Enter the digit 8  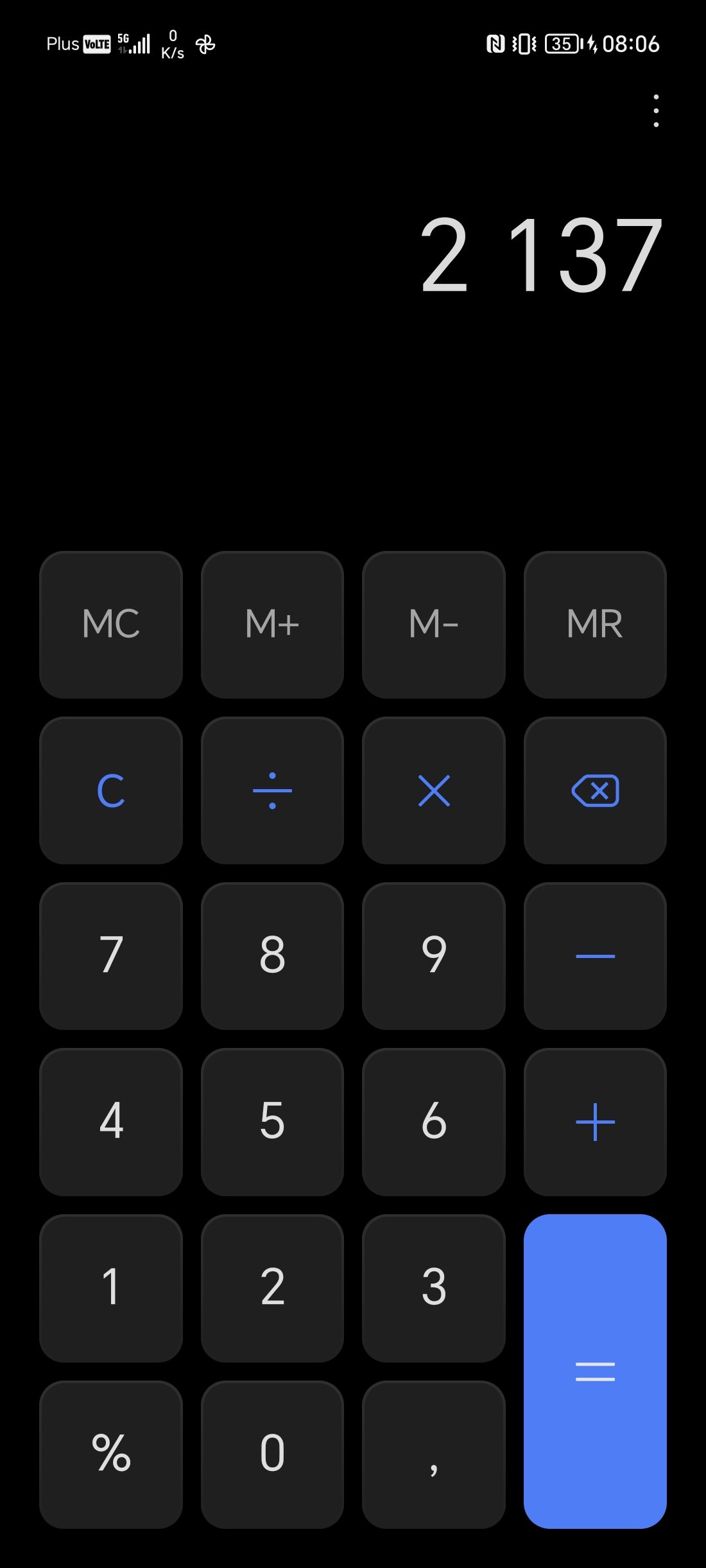(272, 956)
